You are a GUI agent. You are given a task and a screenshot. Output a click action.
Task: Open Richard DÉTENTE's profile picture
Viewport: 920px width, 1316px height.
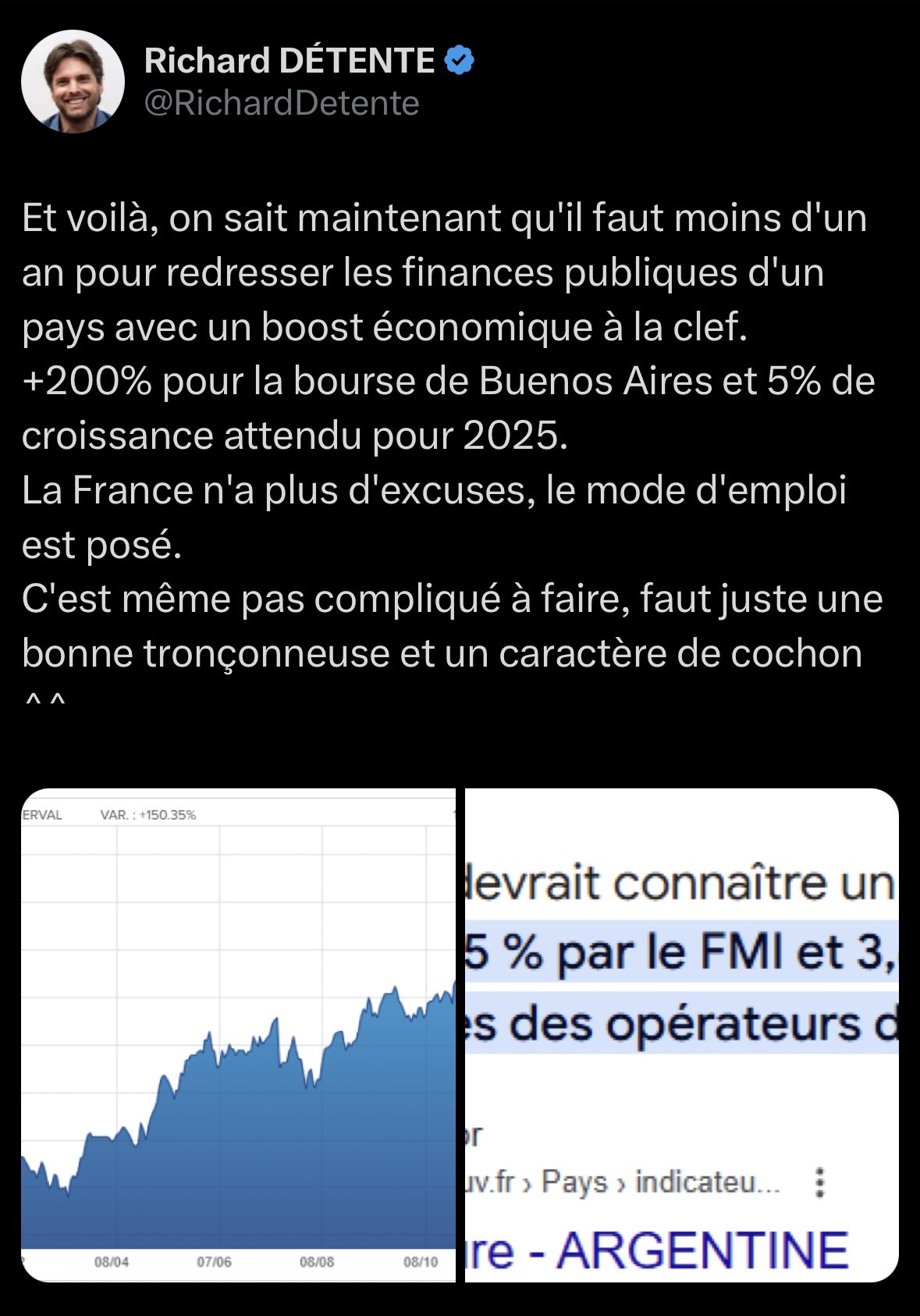click(73, 81)
